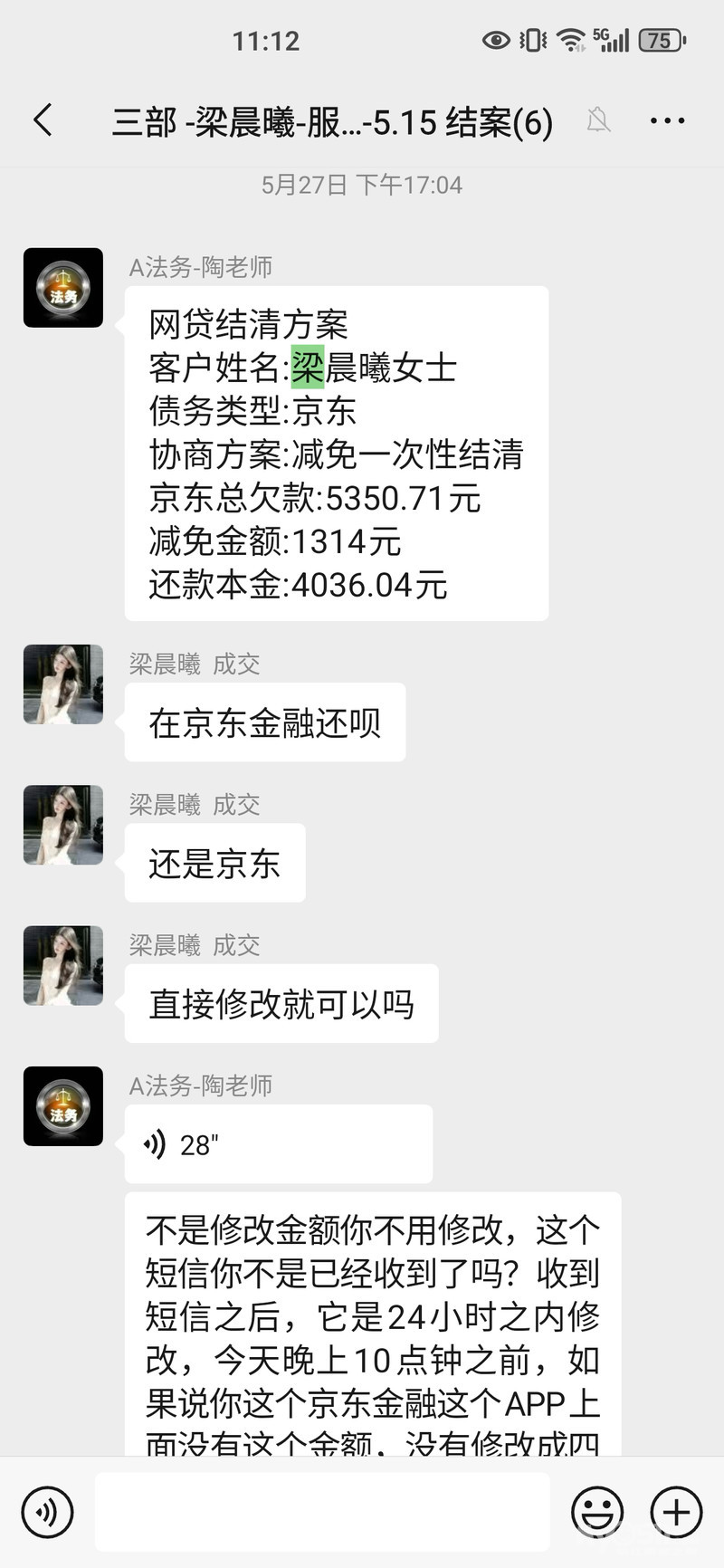Image resolution: width=724 pixels, height=1568 pixels.
Task: Open A法务-陶老师's avatar on the settlement plan message
Action: [63, 287]
